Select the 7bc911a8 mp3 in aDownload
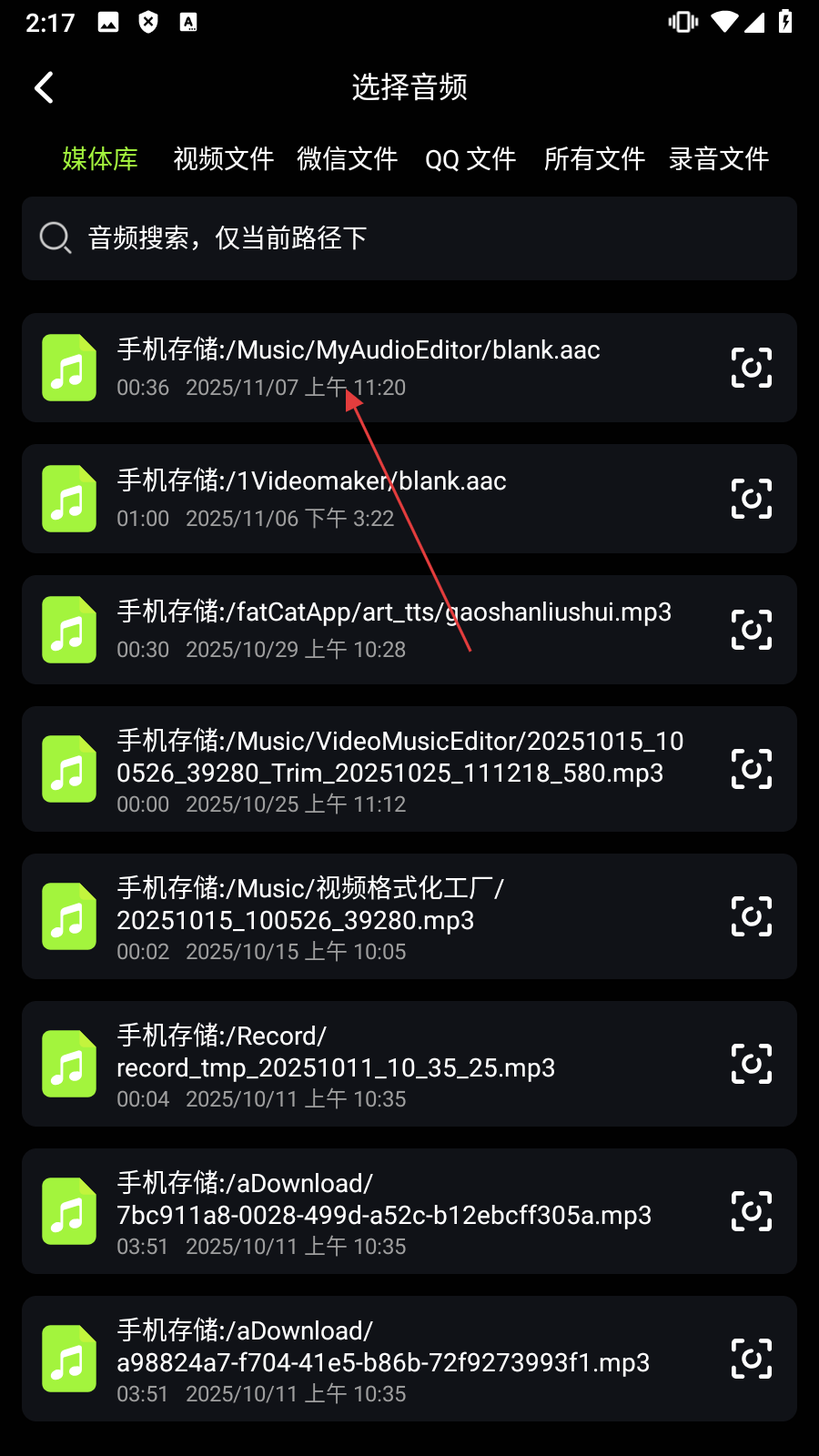The width and height of the screenshot is (819, 1456). click(x=364, y=1211)
